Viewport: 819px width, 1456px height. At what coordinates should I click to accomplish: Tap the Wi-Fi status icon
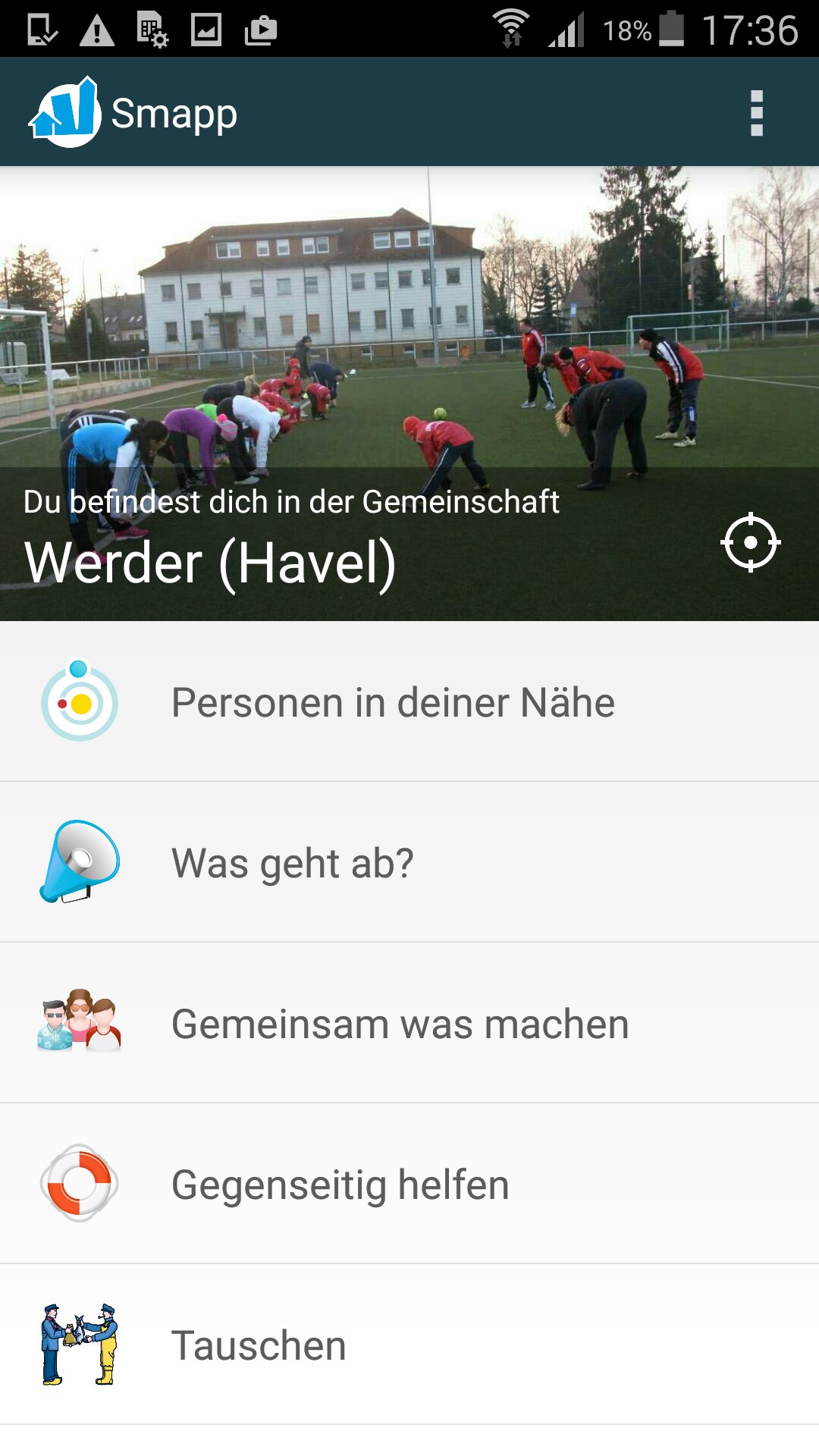pos(510,29)
